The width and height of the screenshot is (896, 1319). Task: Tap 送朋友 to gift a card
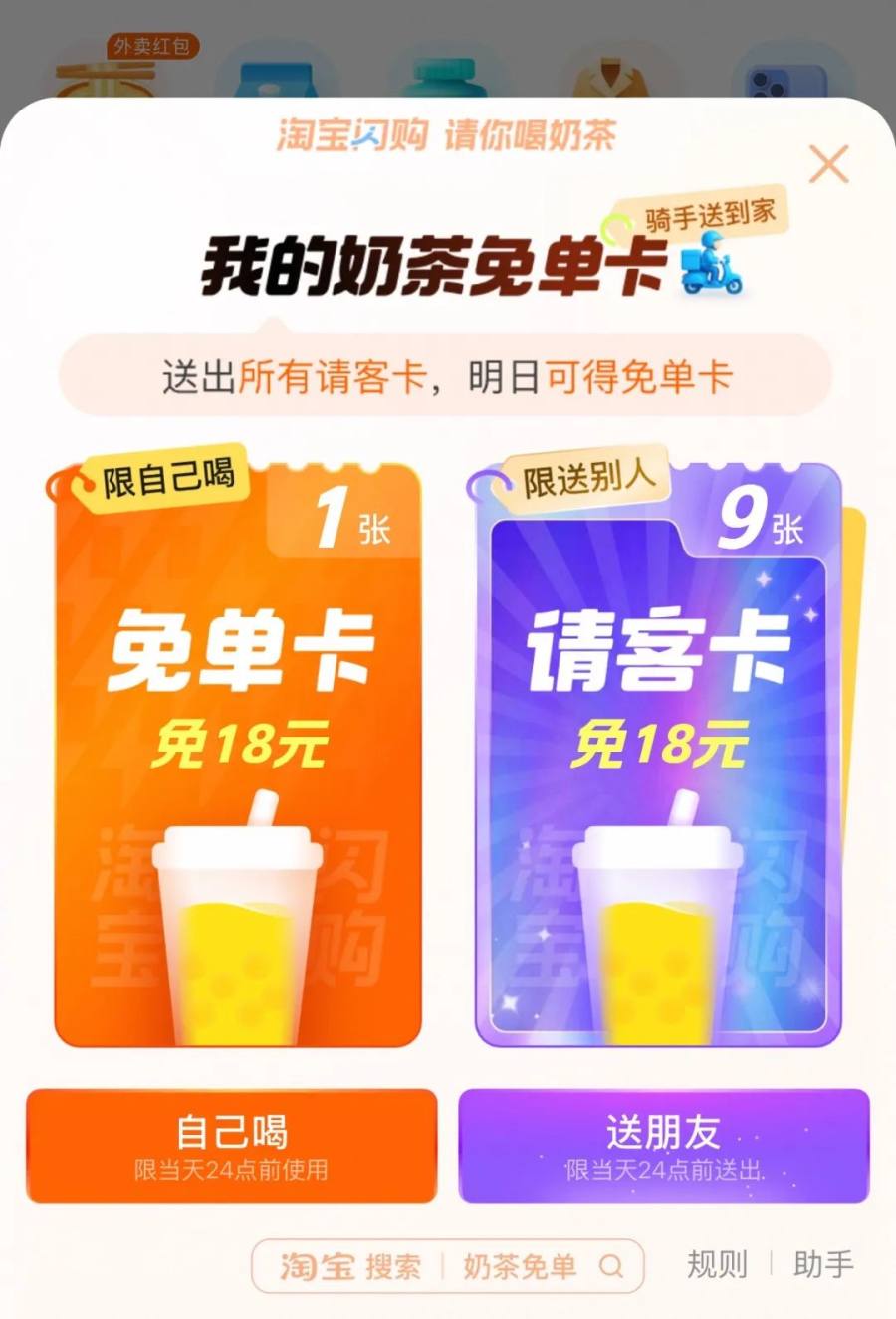click(x=663, y=1145)
